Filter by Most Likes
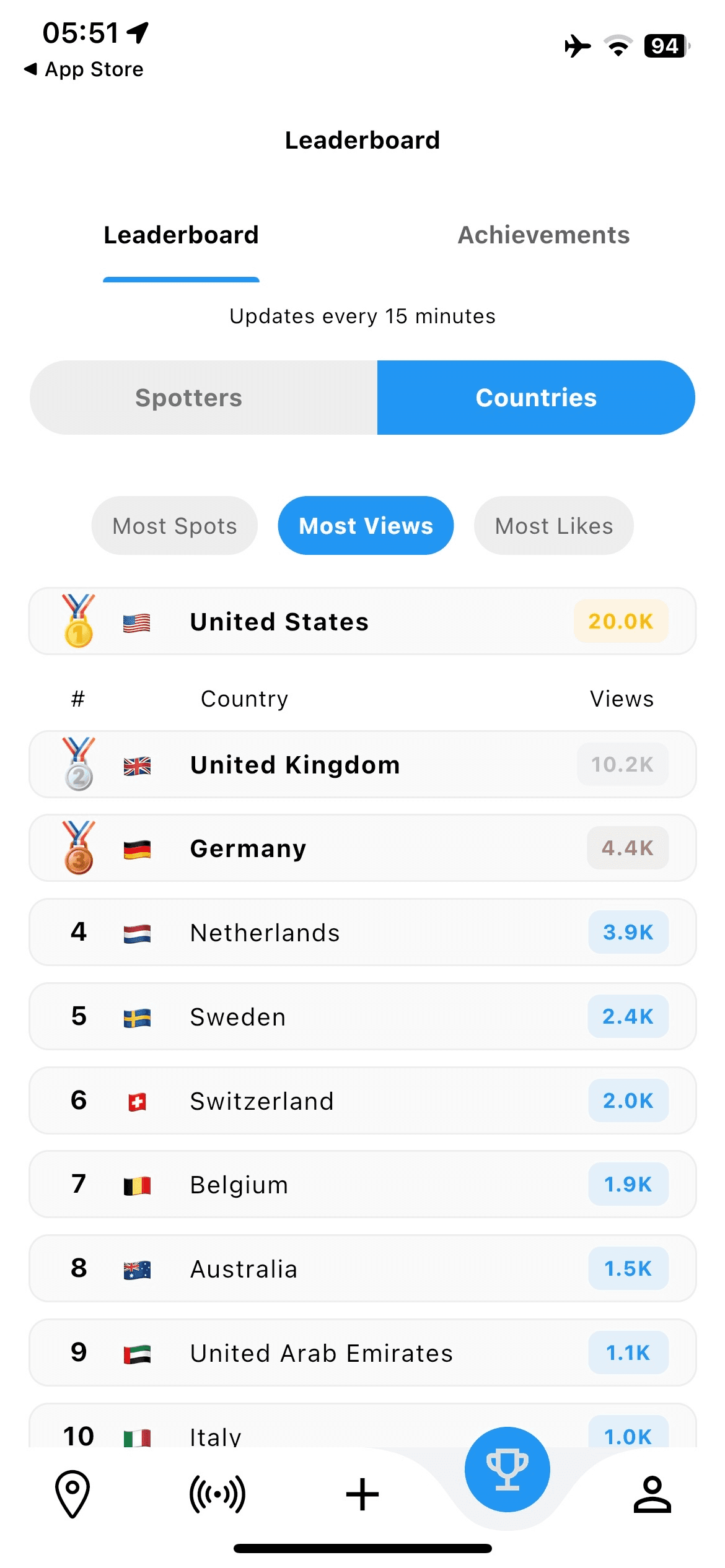Image resolution: width=725 pixels, height=1568 pixels. [x=554, y=526]
